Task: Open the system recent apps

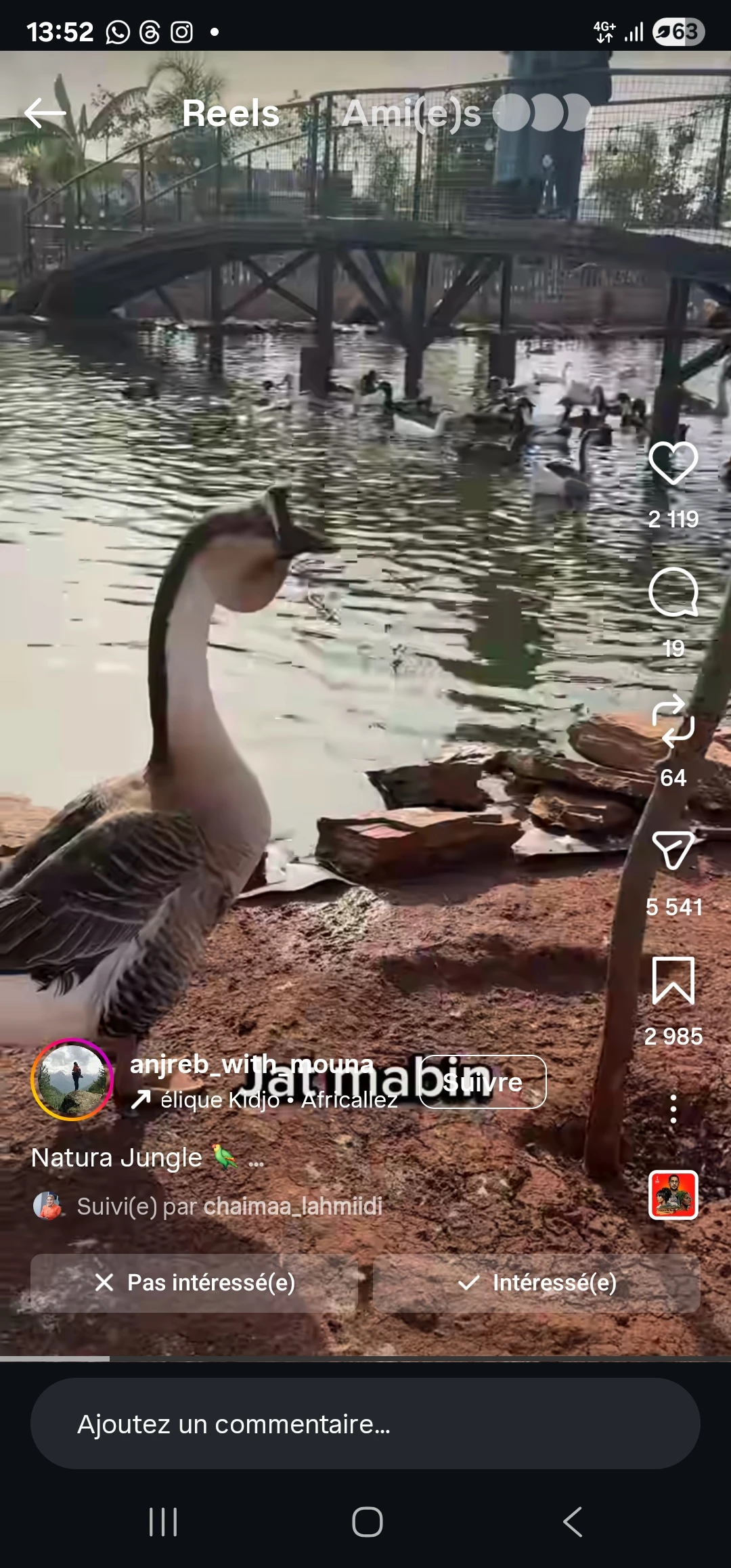Action: coord(163,1522)
